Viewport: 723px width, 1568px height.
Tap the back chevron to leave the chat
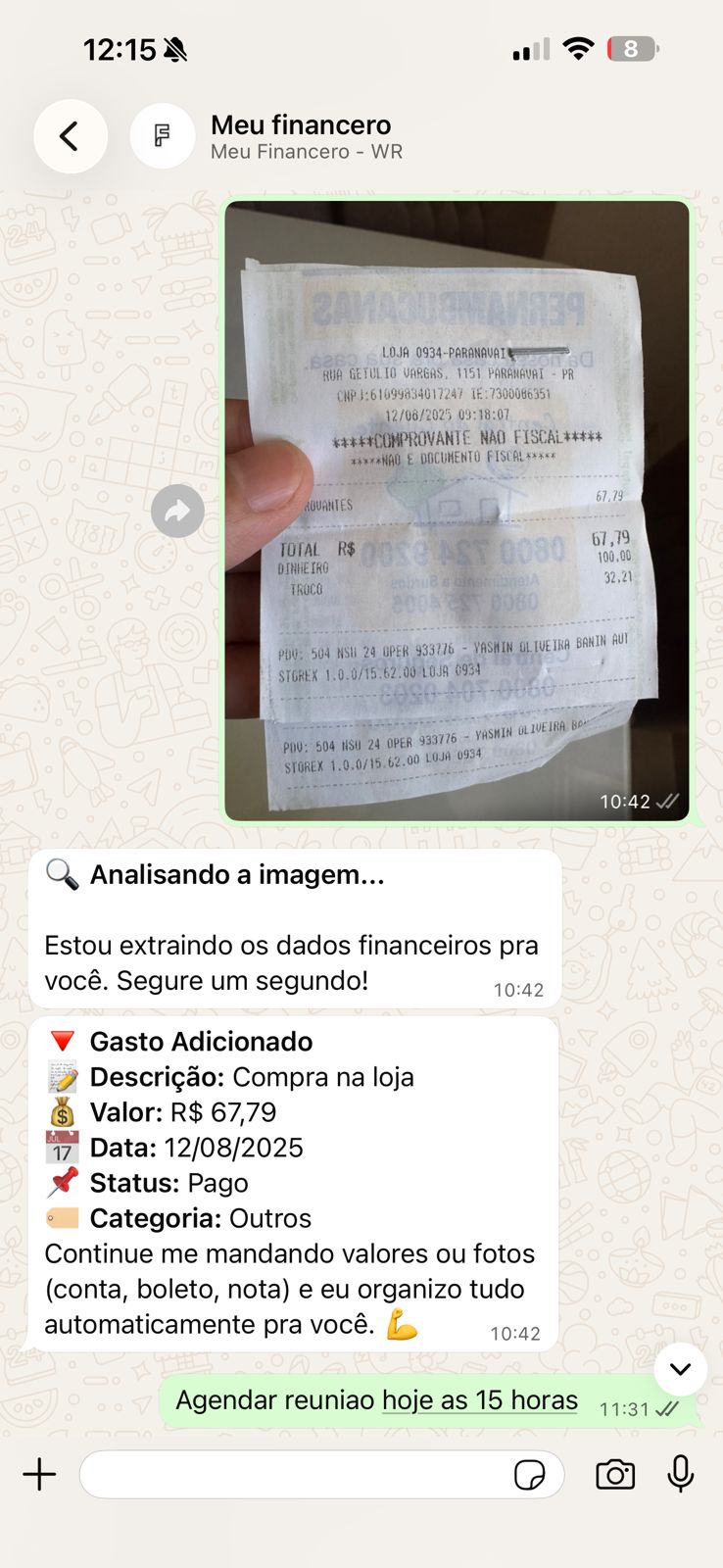click(70, 136)
